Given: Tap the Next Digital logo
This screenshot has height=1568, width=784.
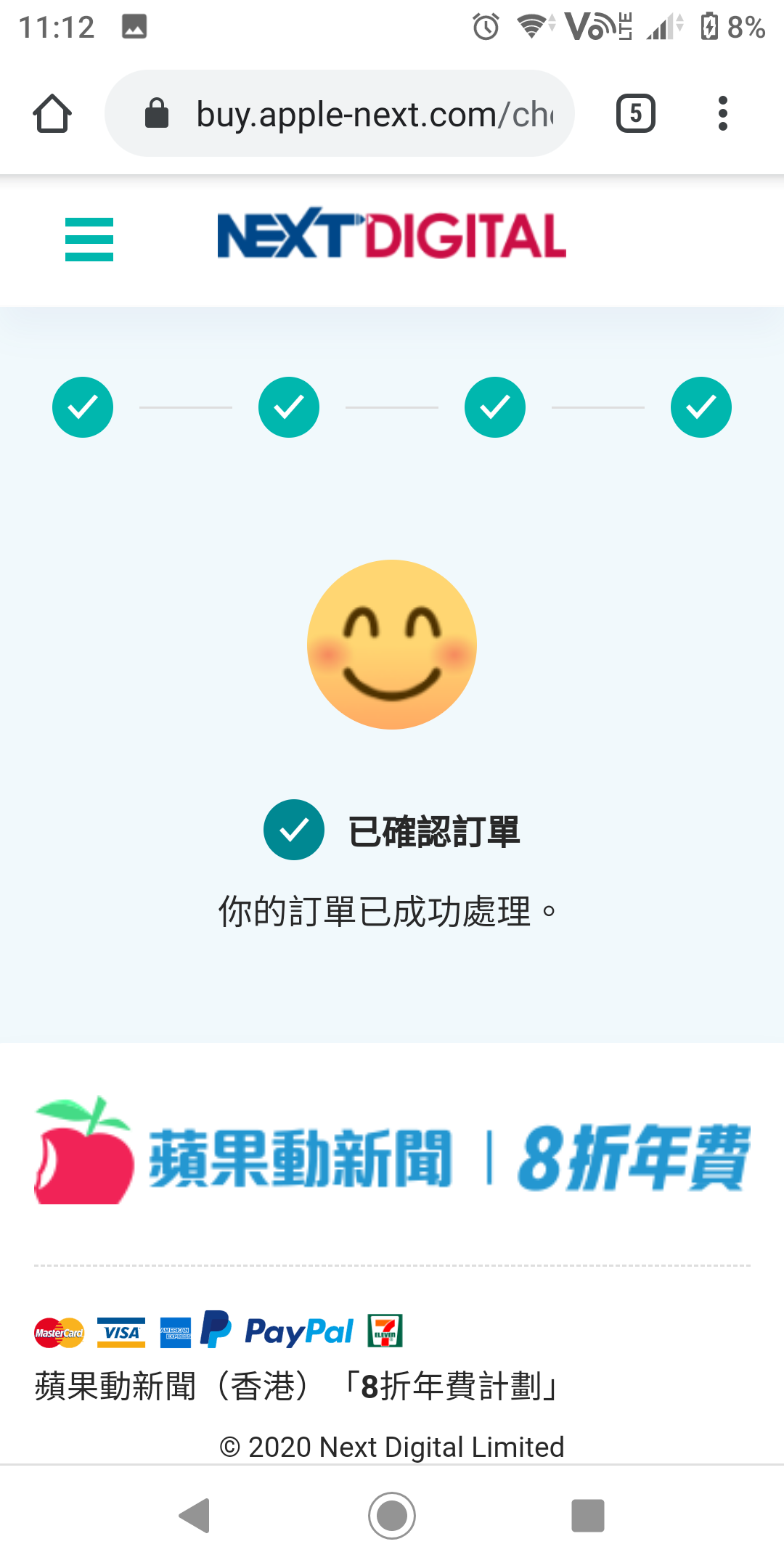Looking at the screenshot, I should coord(392,234).
